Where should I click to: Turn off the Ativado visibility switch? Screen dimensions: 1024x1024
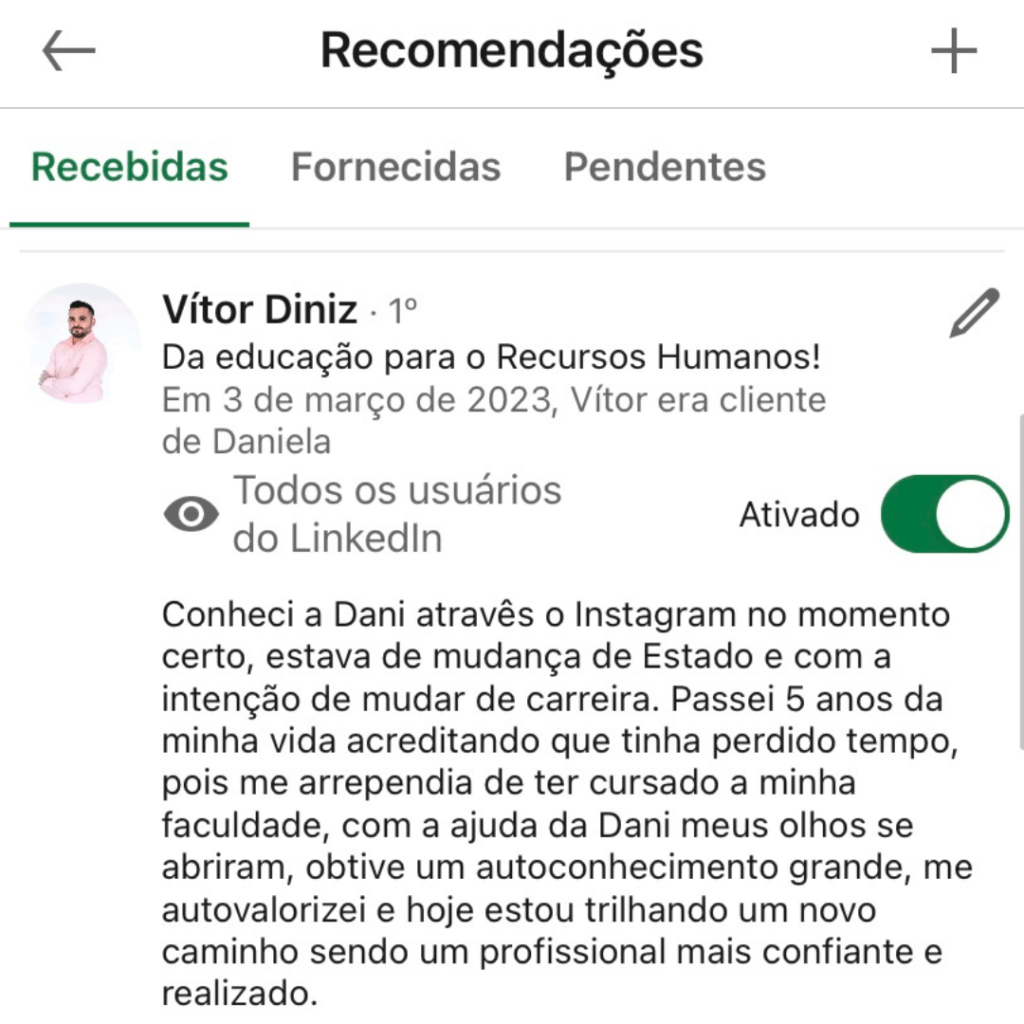pyautogui.click(x=944, y=513)
